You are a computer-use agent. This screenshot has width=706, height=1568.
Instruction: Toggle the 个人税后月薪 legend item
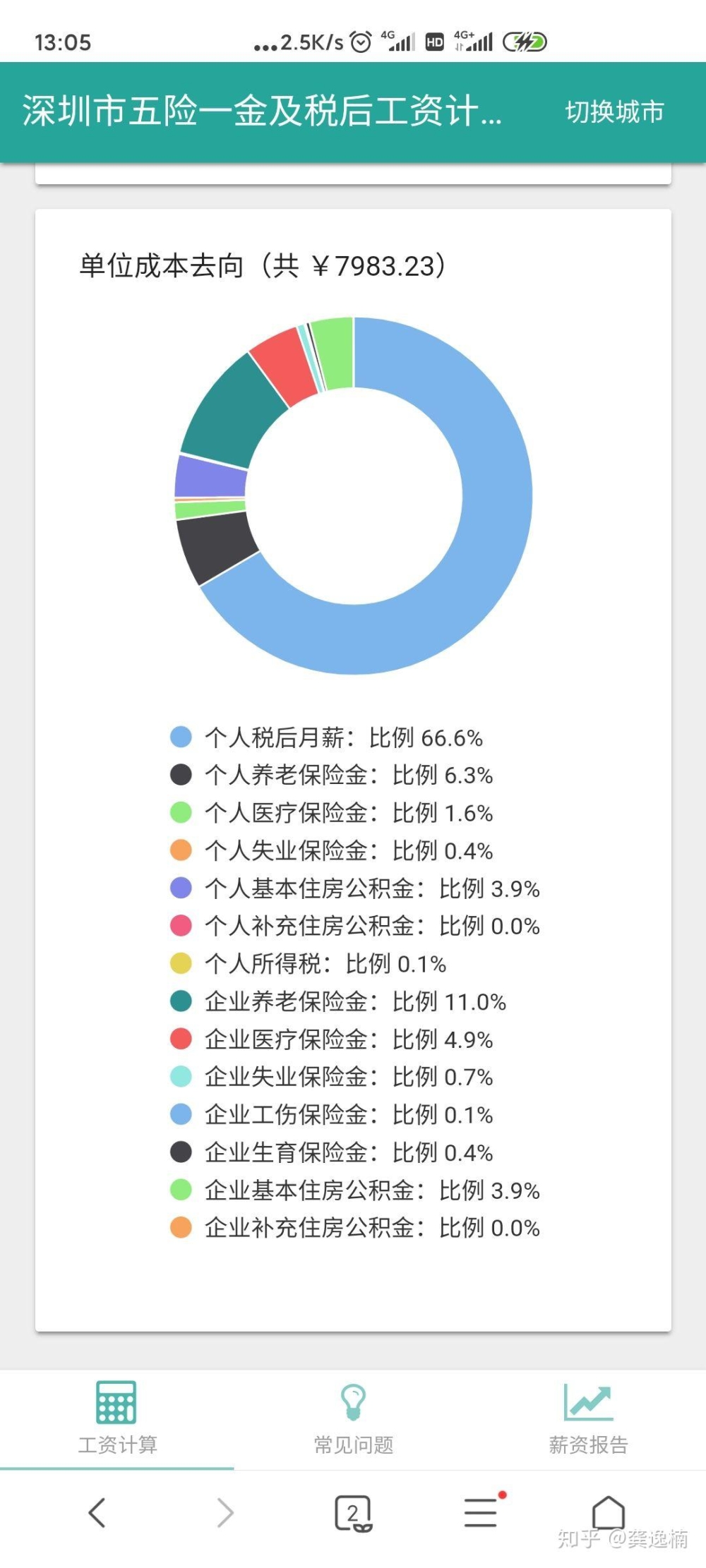[x=326, y=737]
